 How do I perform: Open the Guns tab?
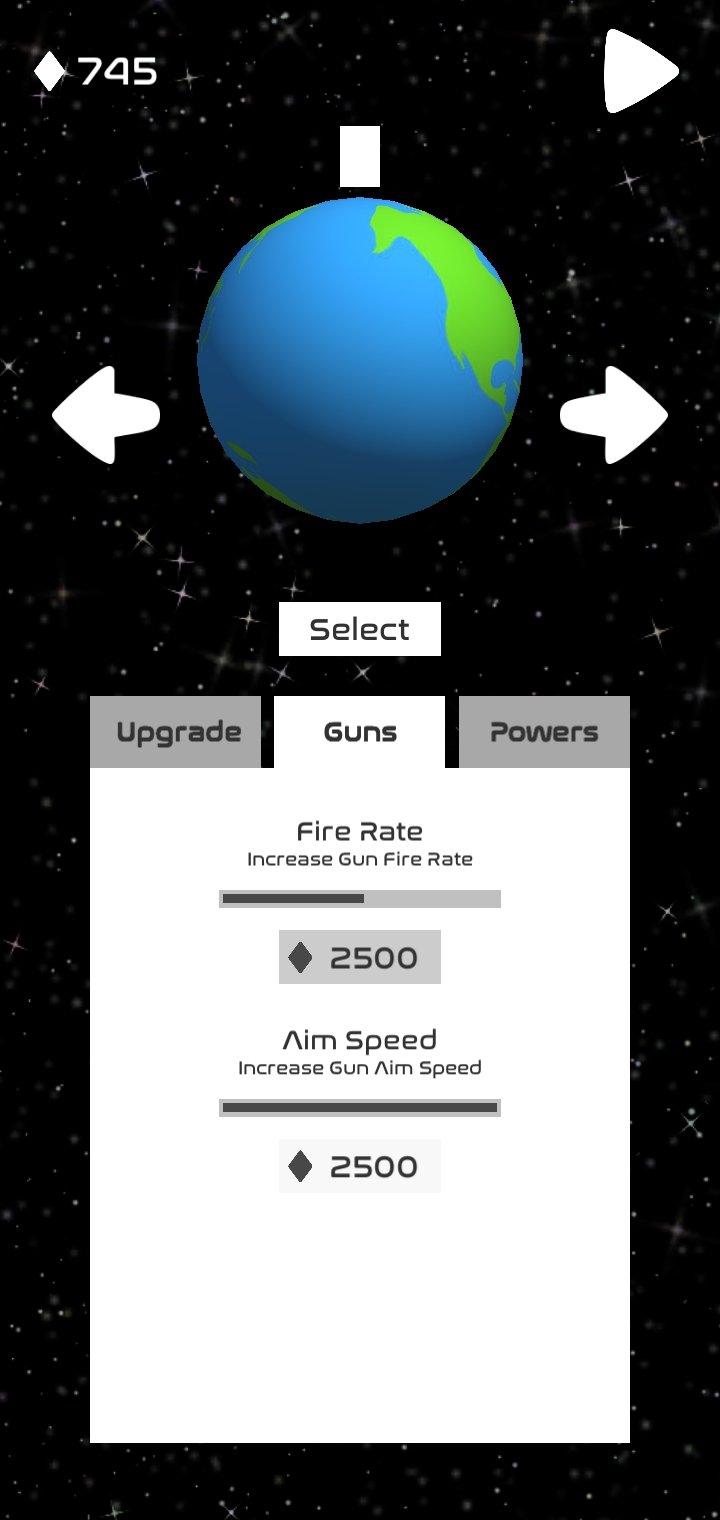[x=360, y=732]
